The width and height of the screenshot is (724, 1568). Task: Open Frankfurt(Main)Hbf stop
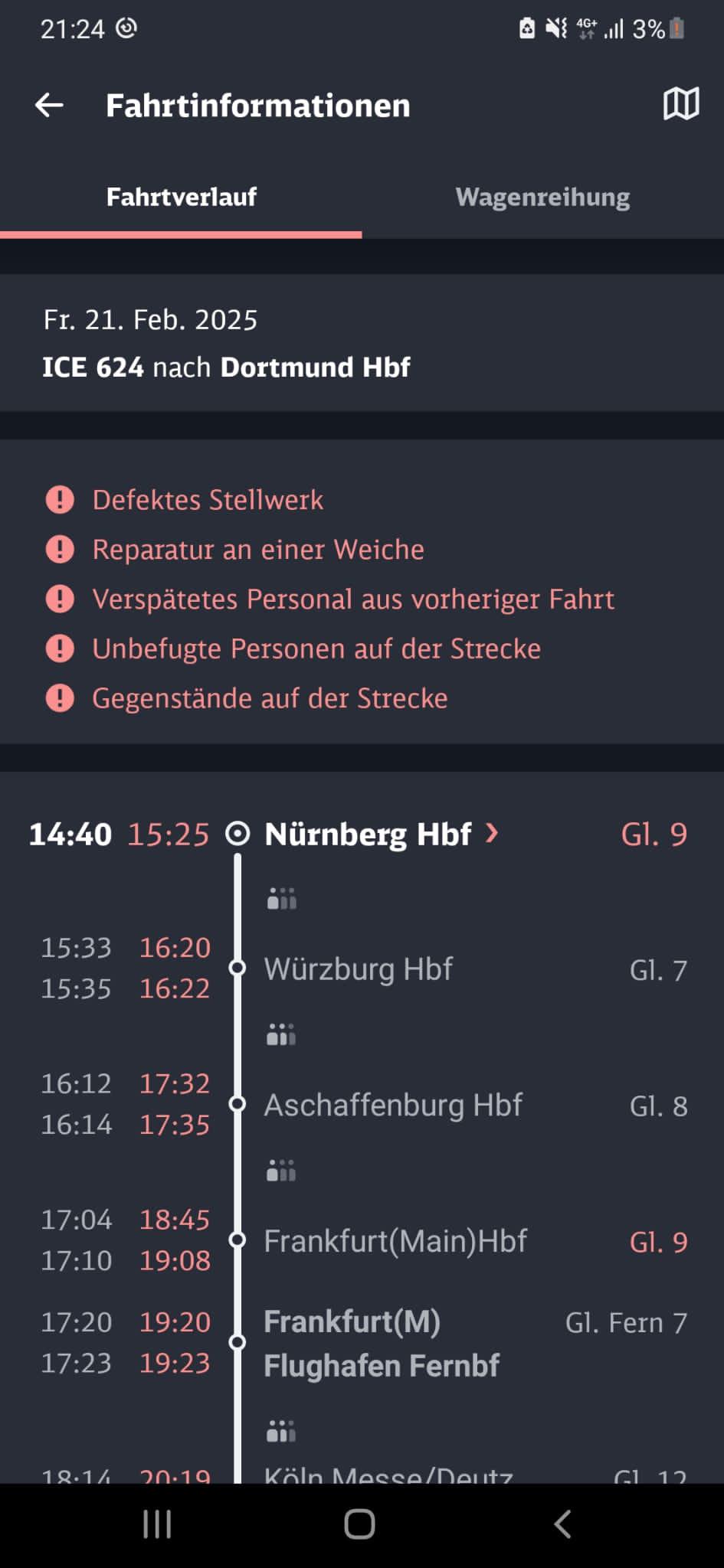pyautogui.click(x=395, y=1241)
